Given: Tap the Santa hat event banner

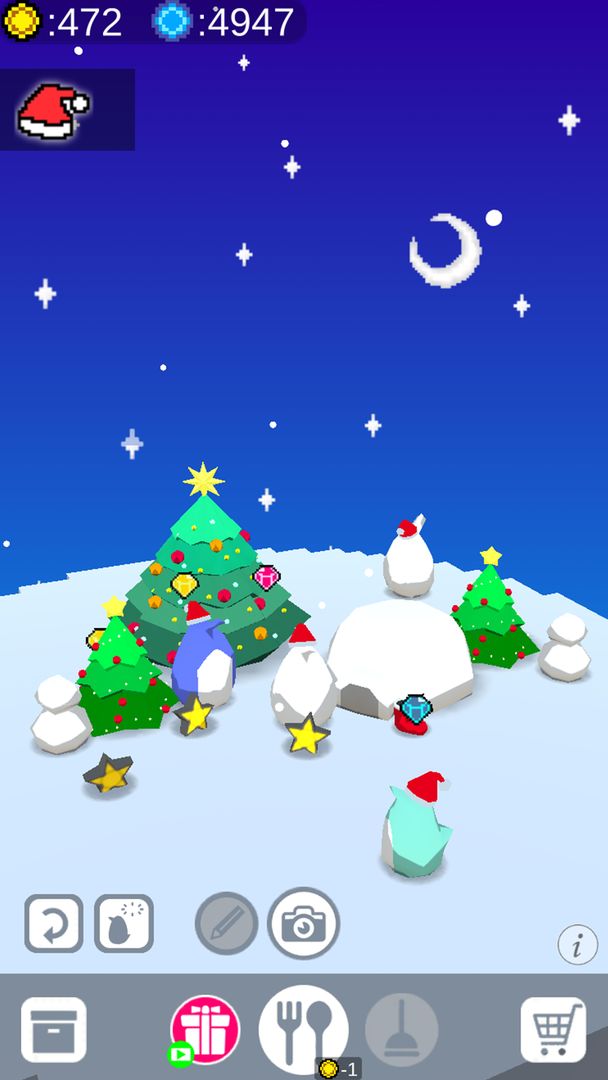Looking at the screenshot, I should tap(67, 110).
